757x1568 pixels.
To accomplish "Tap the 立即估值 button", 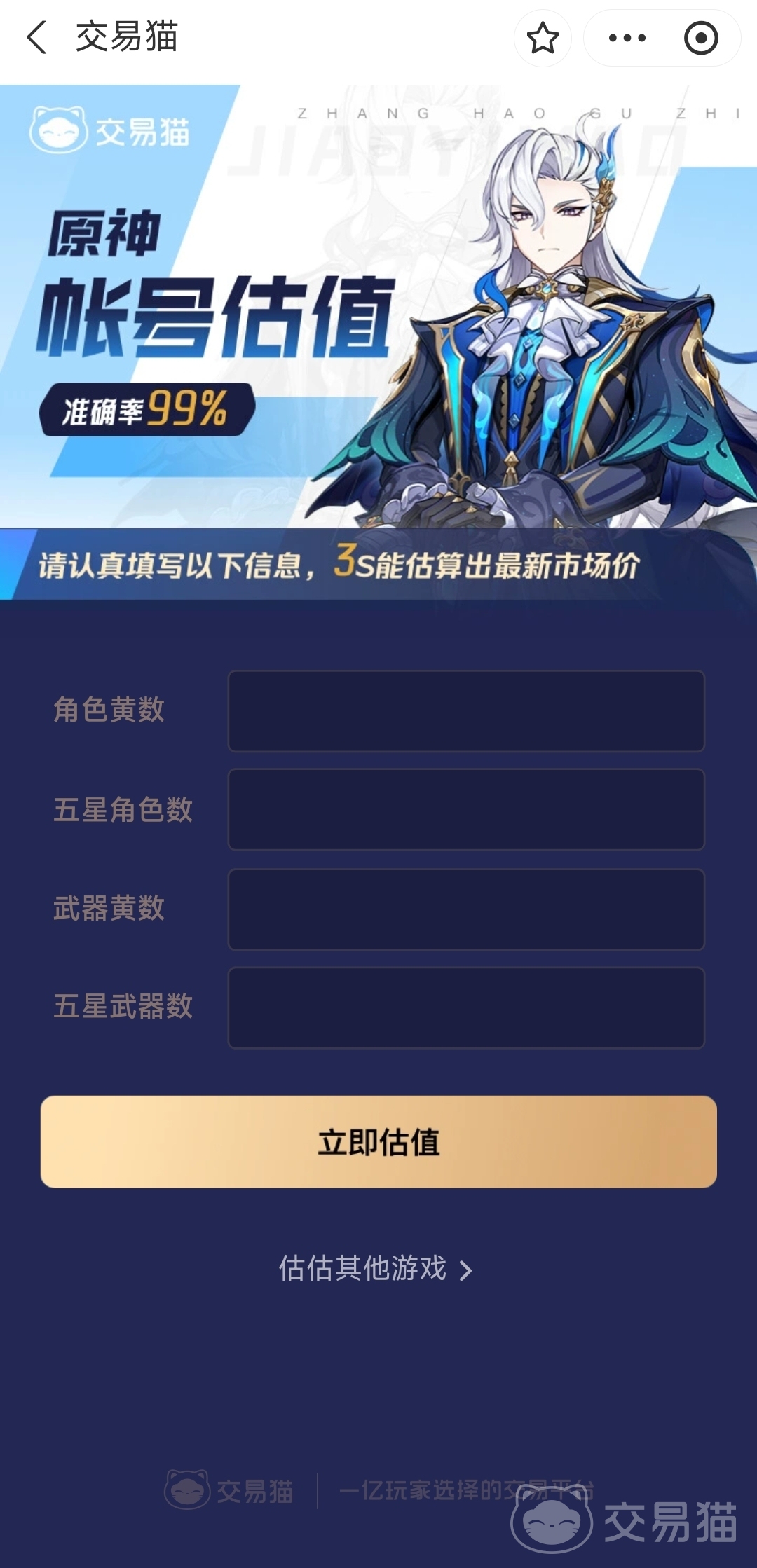I will [x=378, y=1142].
